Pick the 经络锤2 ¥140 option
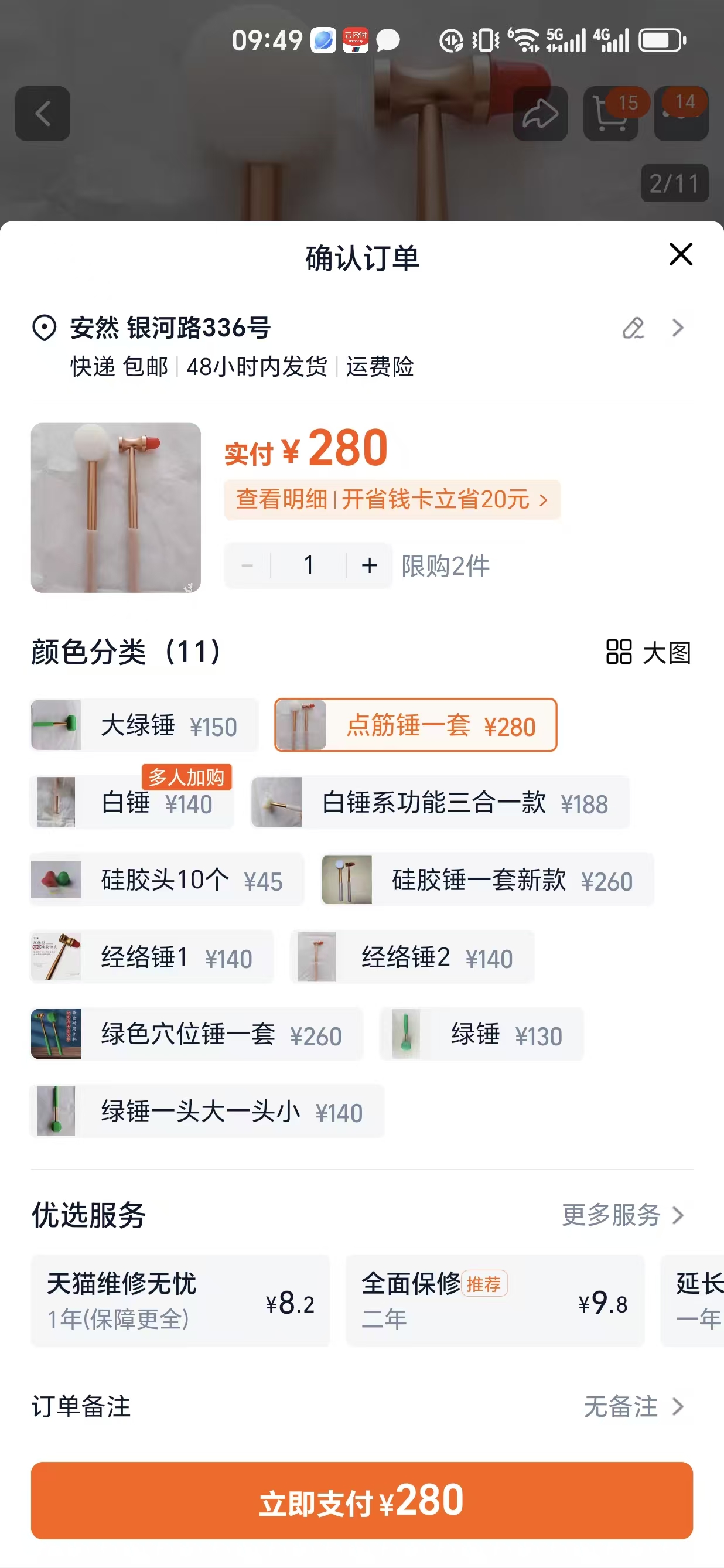The image size is (724, 1568). click(412, 957)
